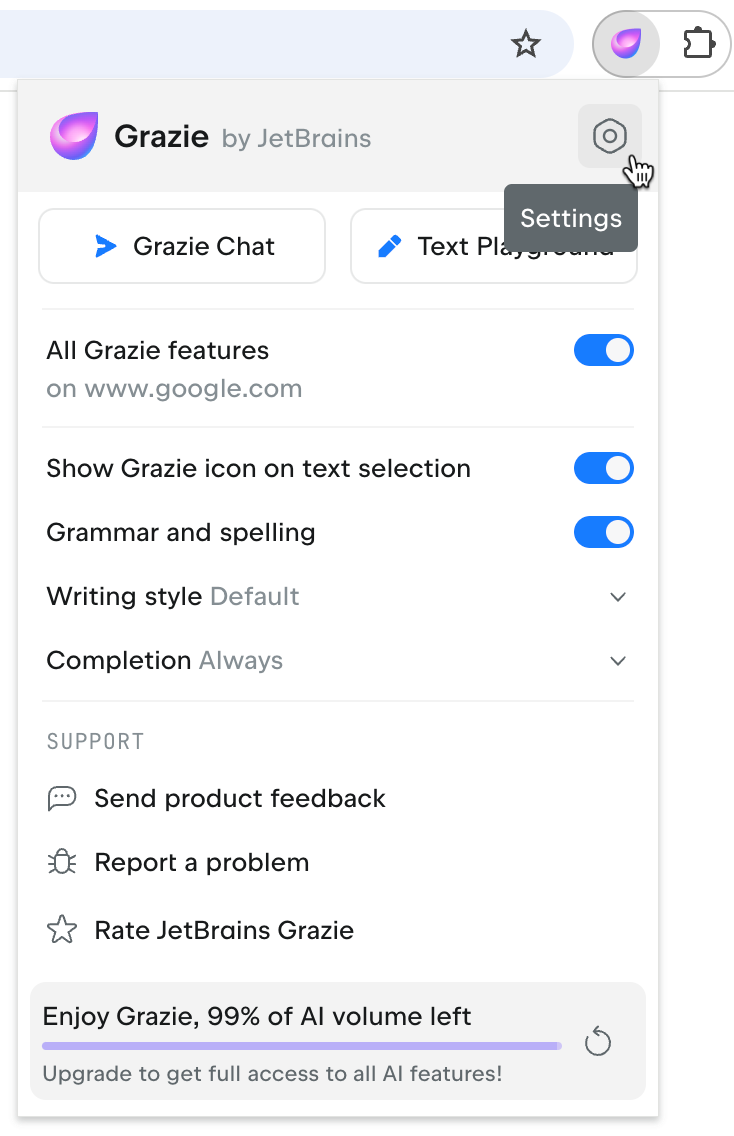Viewport: 734px width, 1136px height.
Task: Open Report a problem
Action: coord(201,862)
